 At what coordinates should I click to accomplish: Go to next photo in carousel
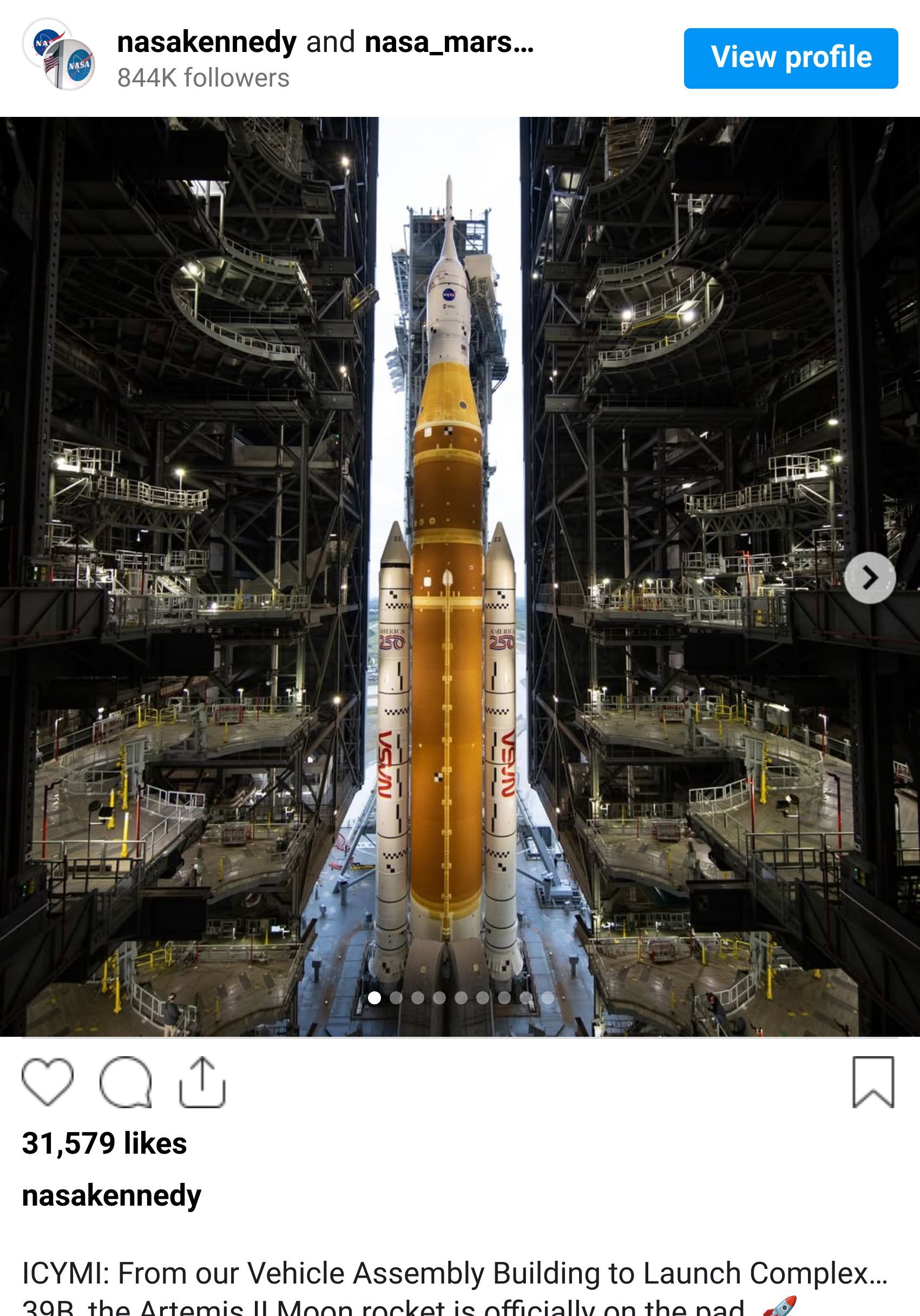pos(870,578)
